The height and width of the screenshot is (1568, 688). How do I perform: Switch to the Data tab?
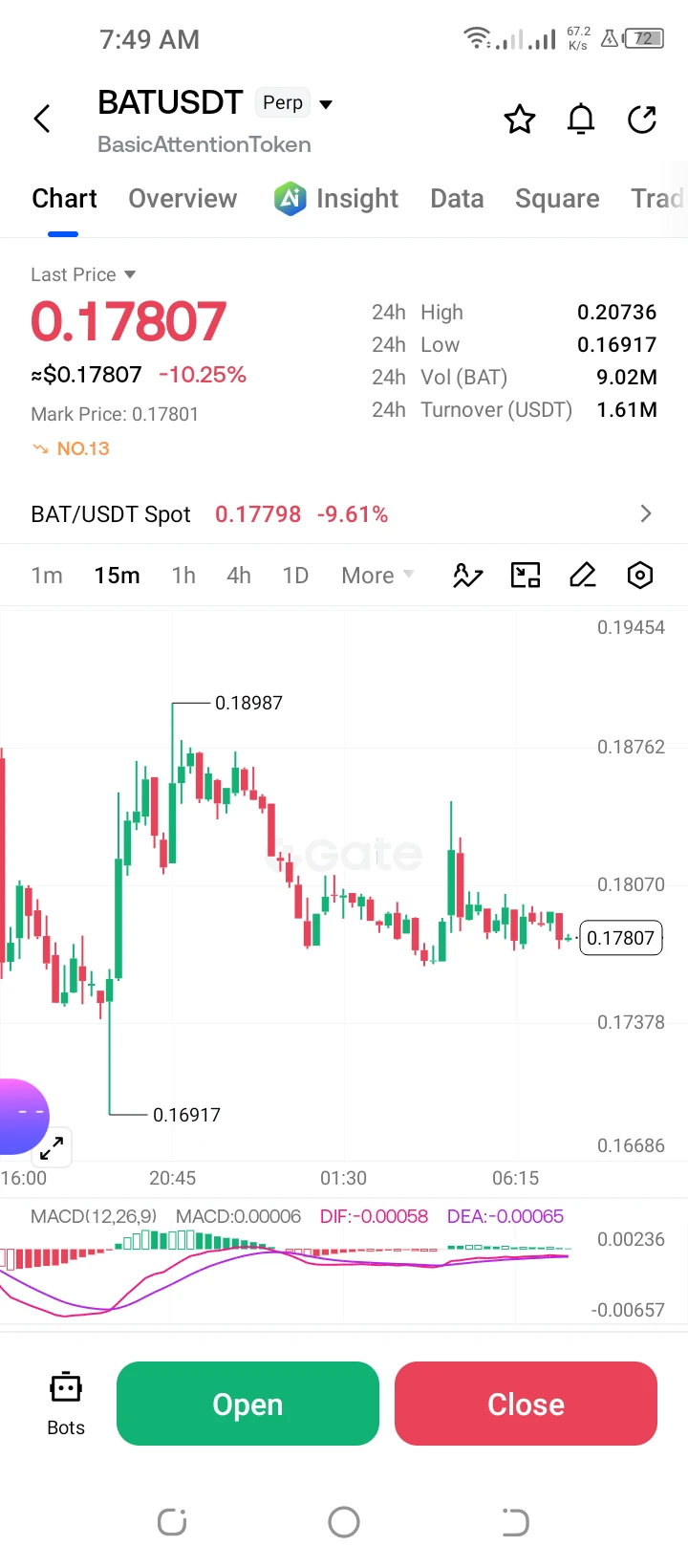pyautogui.click(x=457, y=199)
